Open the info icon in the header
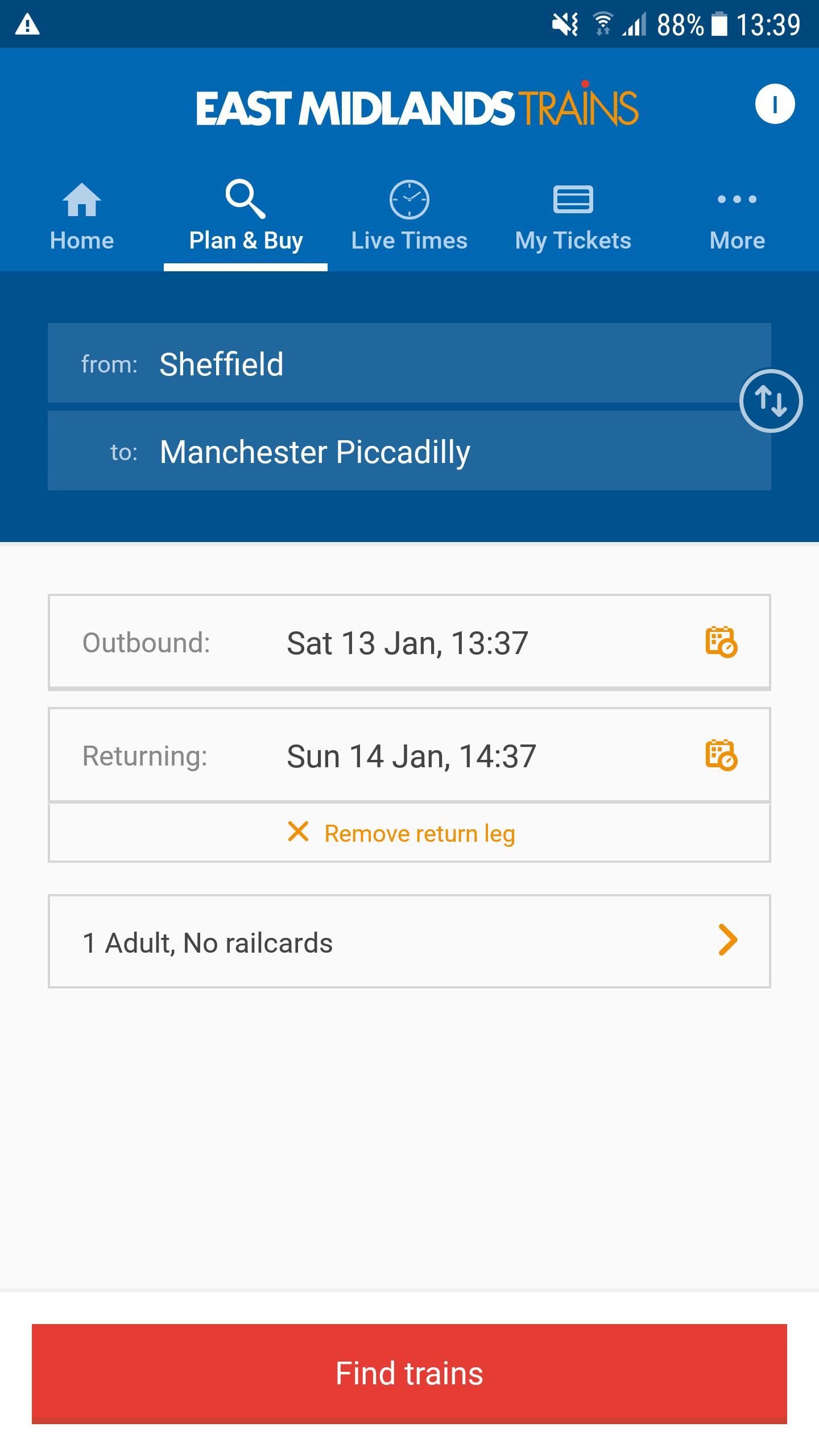 pyautogui.click(x=775, y=104)
